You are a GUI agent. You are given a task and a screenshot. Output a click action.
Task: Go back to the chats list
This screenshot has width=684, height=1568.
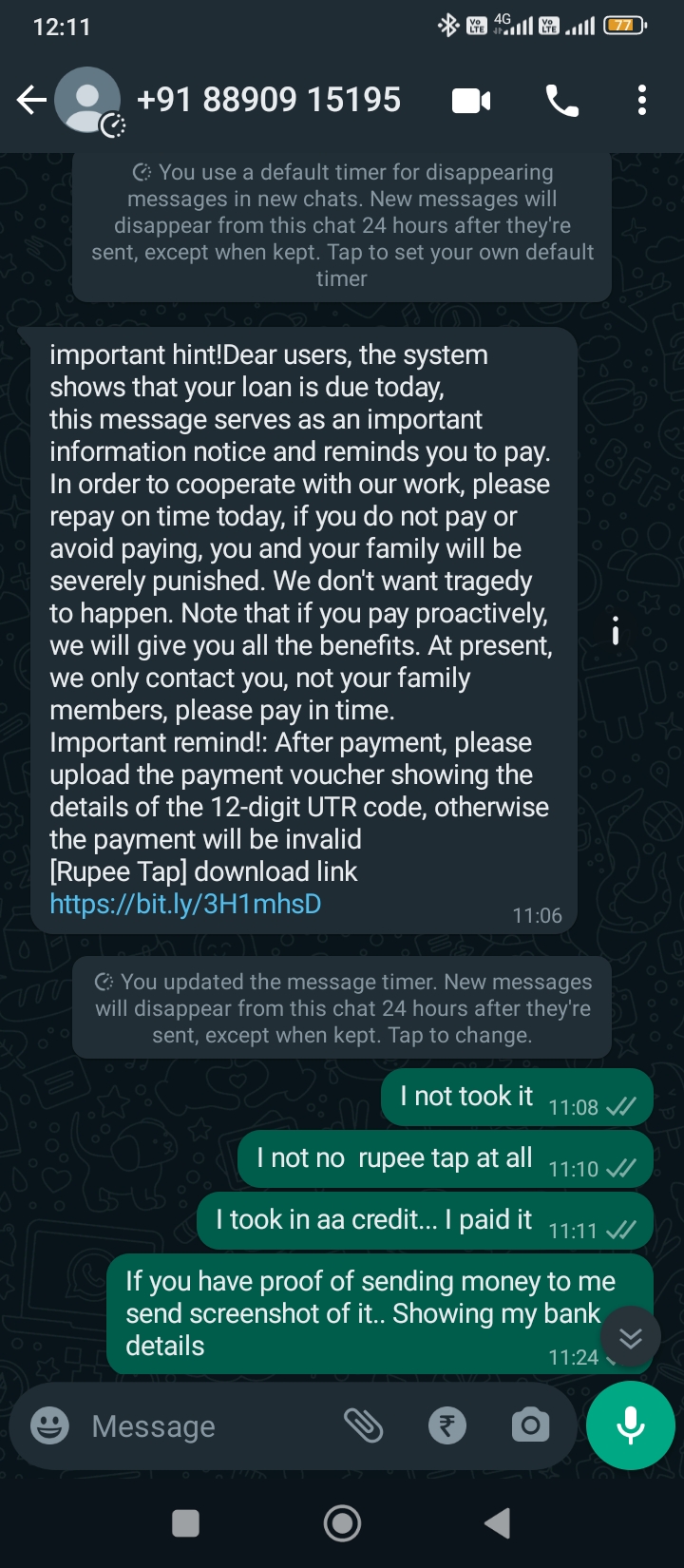point(31,100)
